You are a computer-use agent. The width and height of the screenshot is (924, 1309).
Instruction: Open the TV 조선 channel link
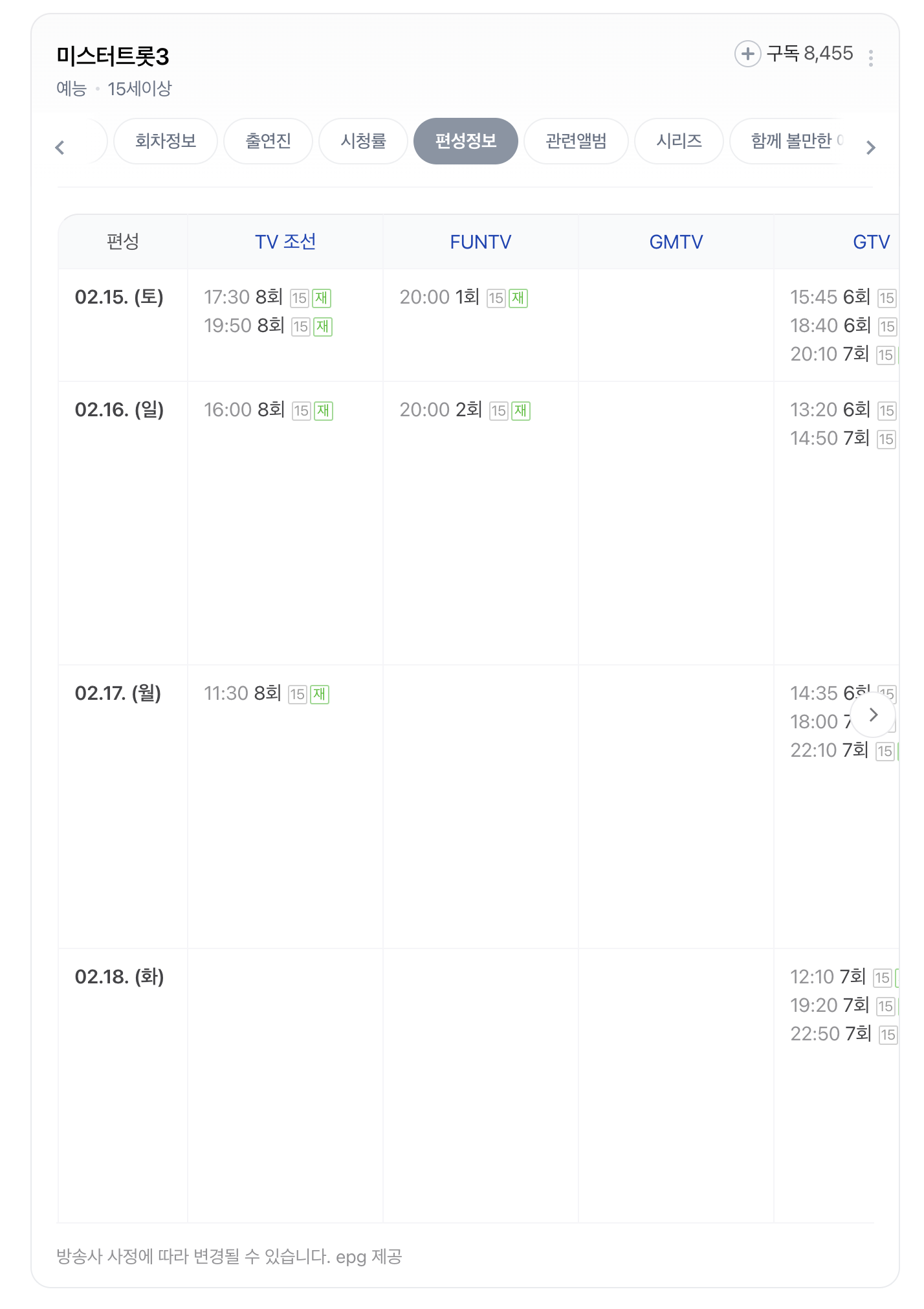tap(285, 241)
